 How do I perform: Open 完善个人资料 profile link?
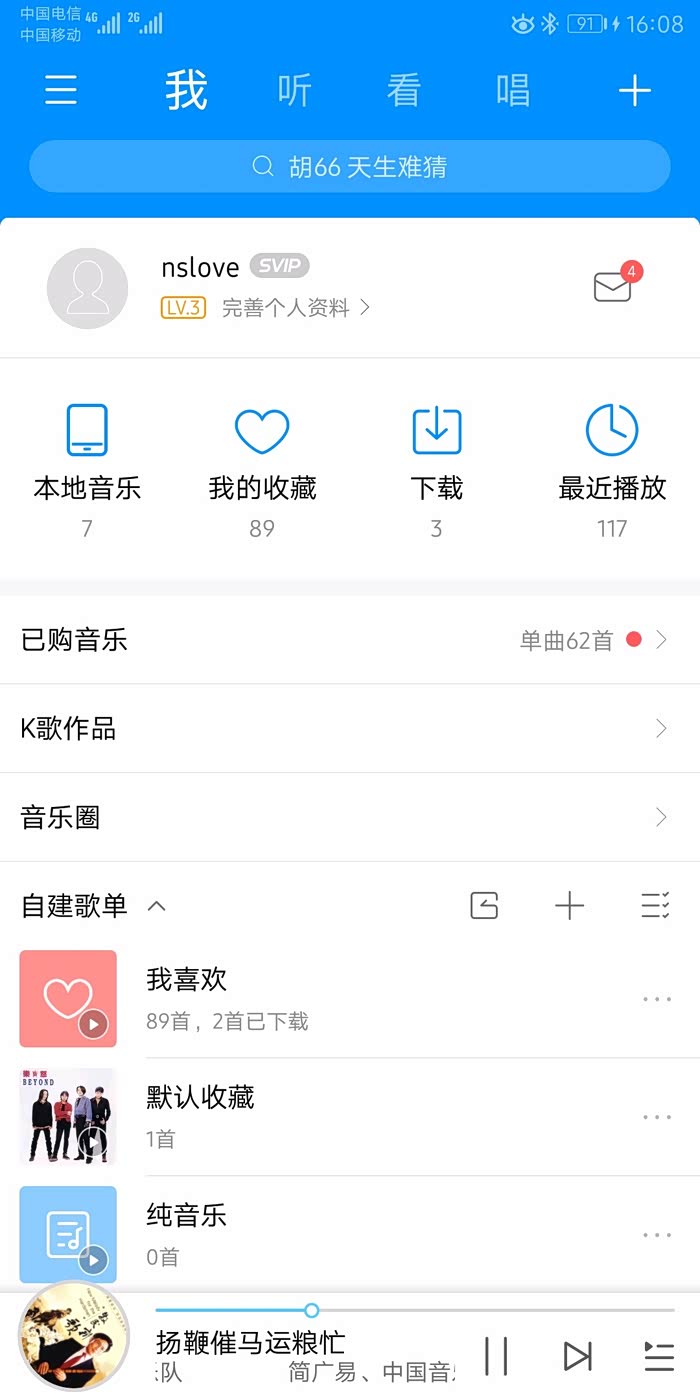tap(296, 308)
